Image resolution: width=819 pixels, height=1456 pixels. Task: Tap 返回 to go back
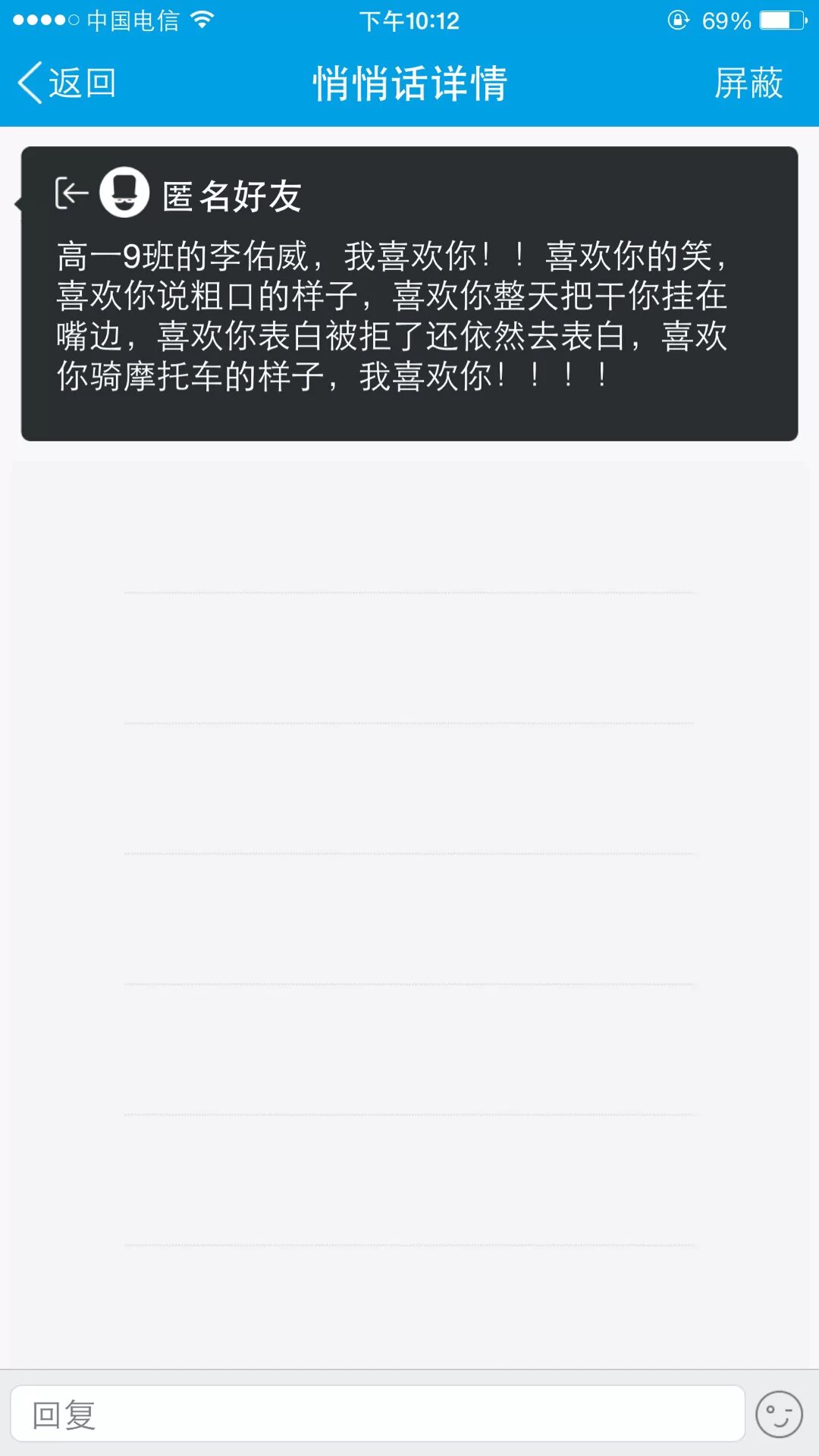click(67, 83)
